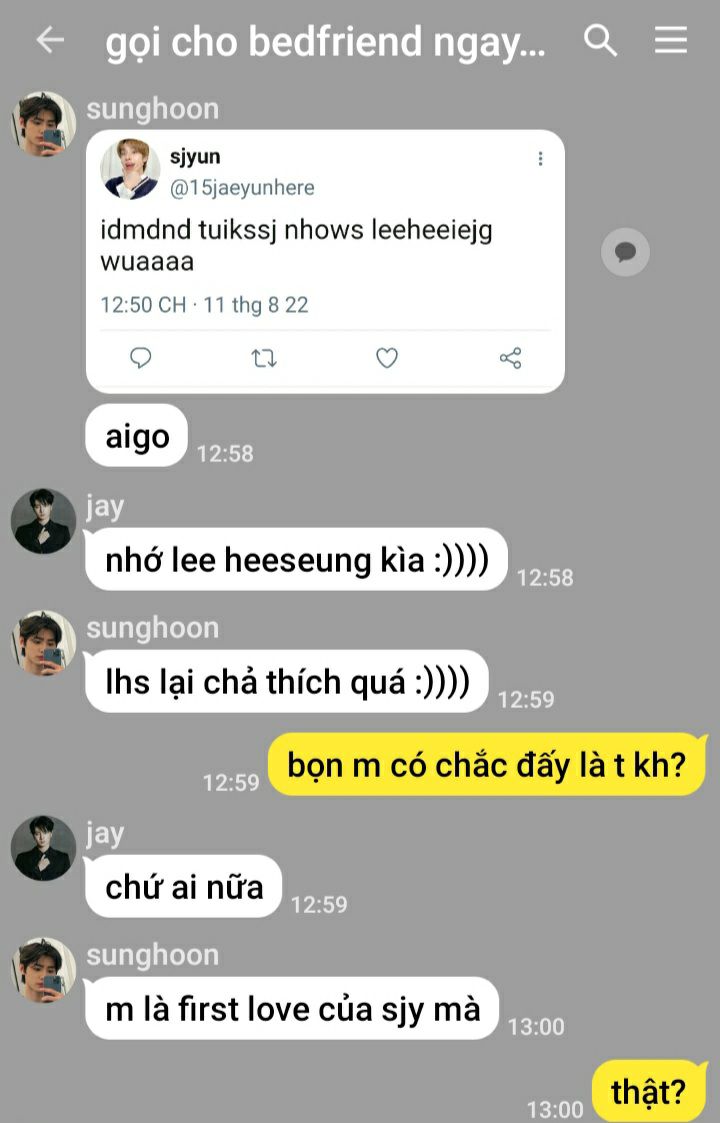This screenshot has width=720, height=1123.
Task: Open sunghoon's profile picture above the tweet image
Action: click(x=43, y=124)
